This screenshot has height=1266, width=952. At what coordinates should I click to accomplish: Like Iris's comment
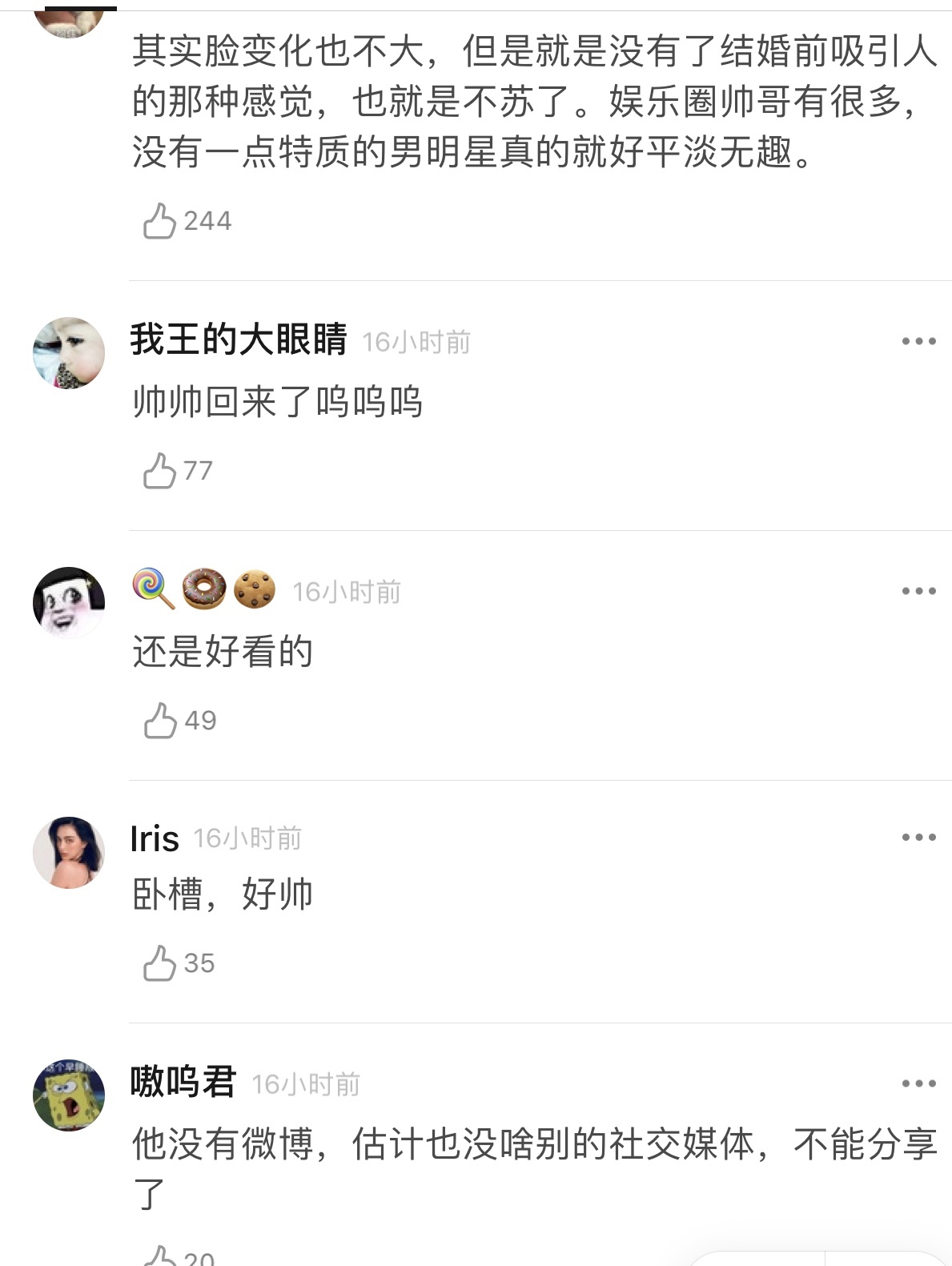(159, 963)
